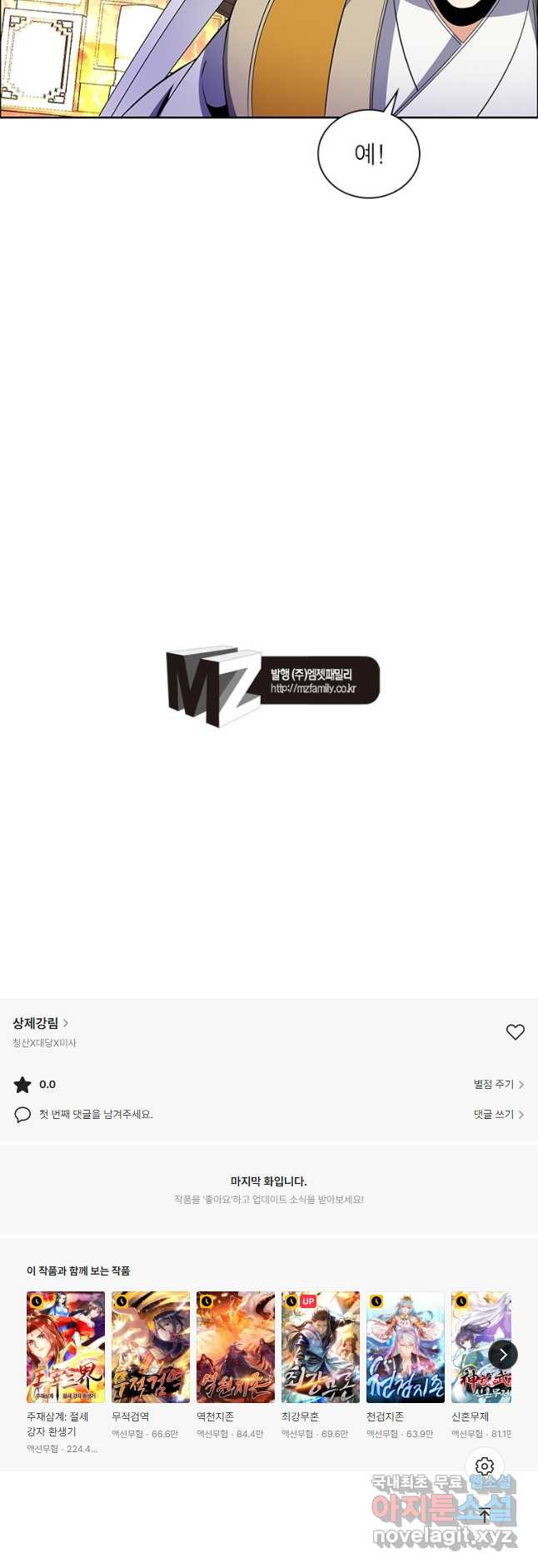The image size is (538, 1568).
Task: Tap 별점 주기 to rate
Action: tap(498, 1084)
